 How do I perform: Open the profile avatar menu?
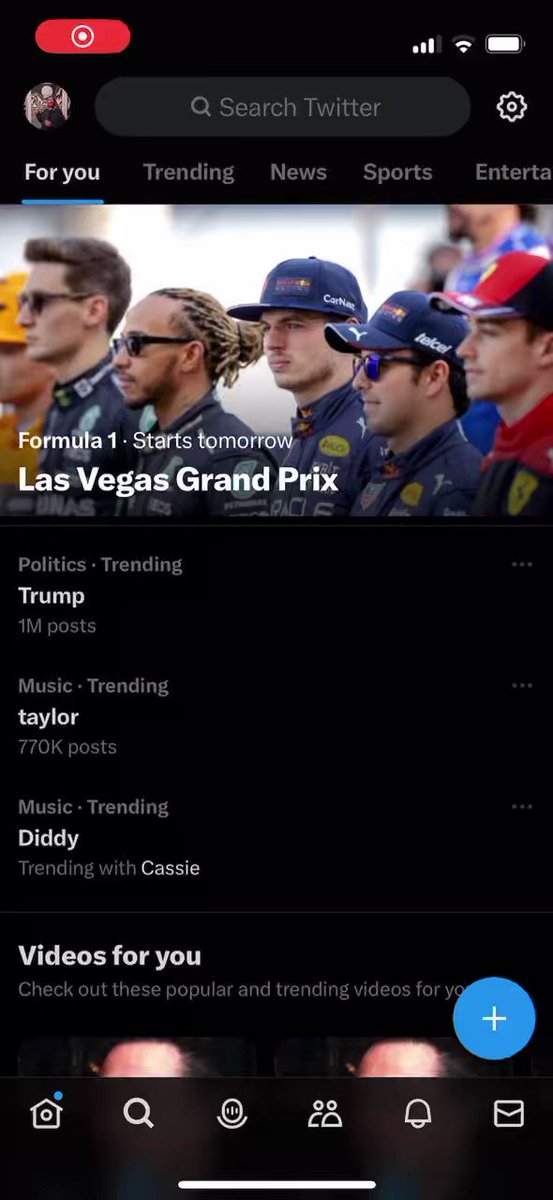[47, 106]
